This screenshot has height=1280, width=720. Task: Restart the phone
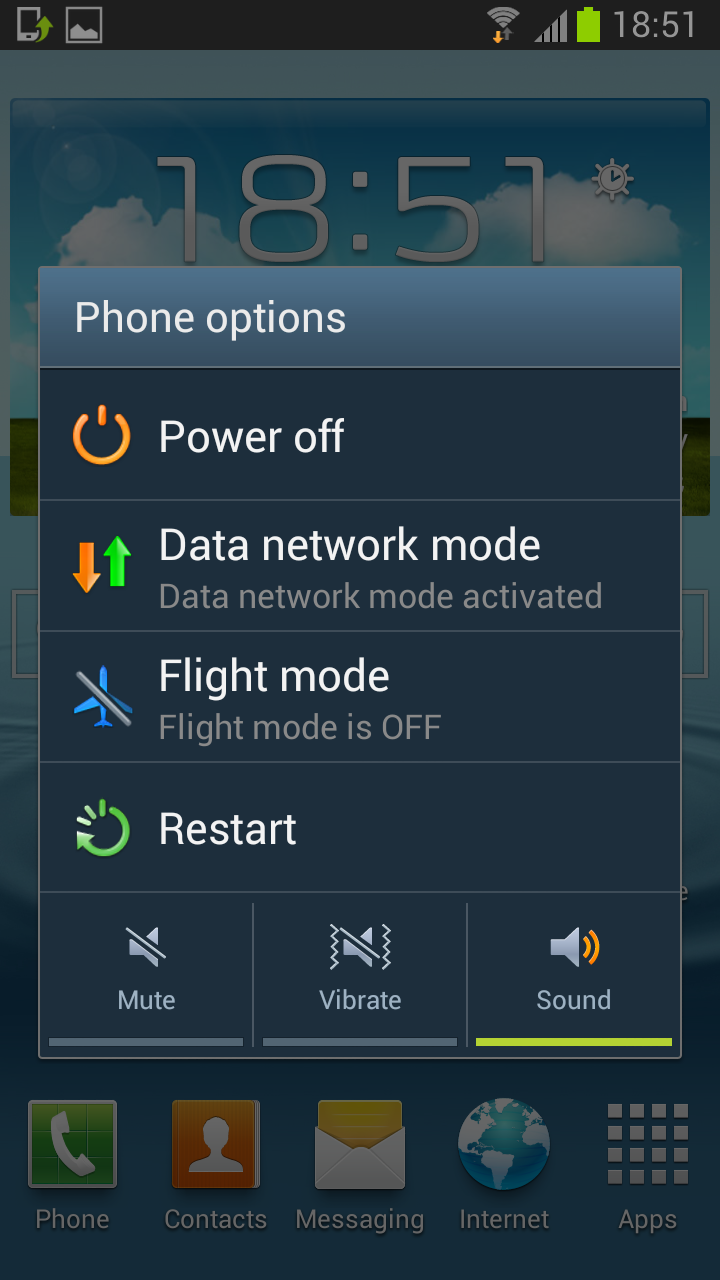pos(360,829)
